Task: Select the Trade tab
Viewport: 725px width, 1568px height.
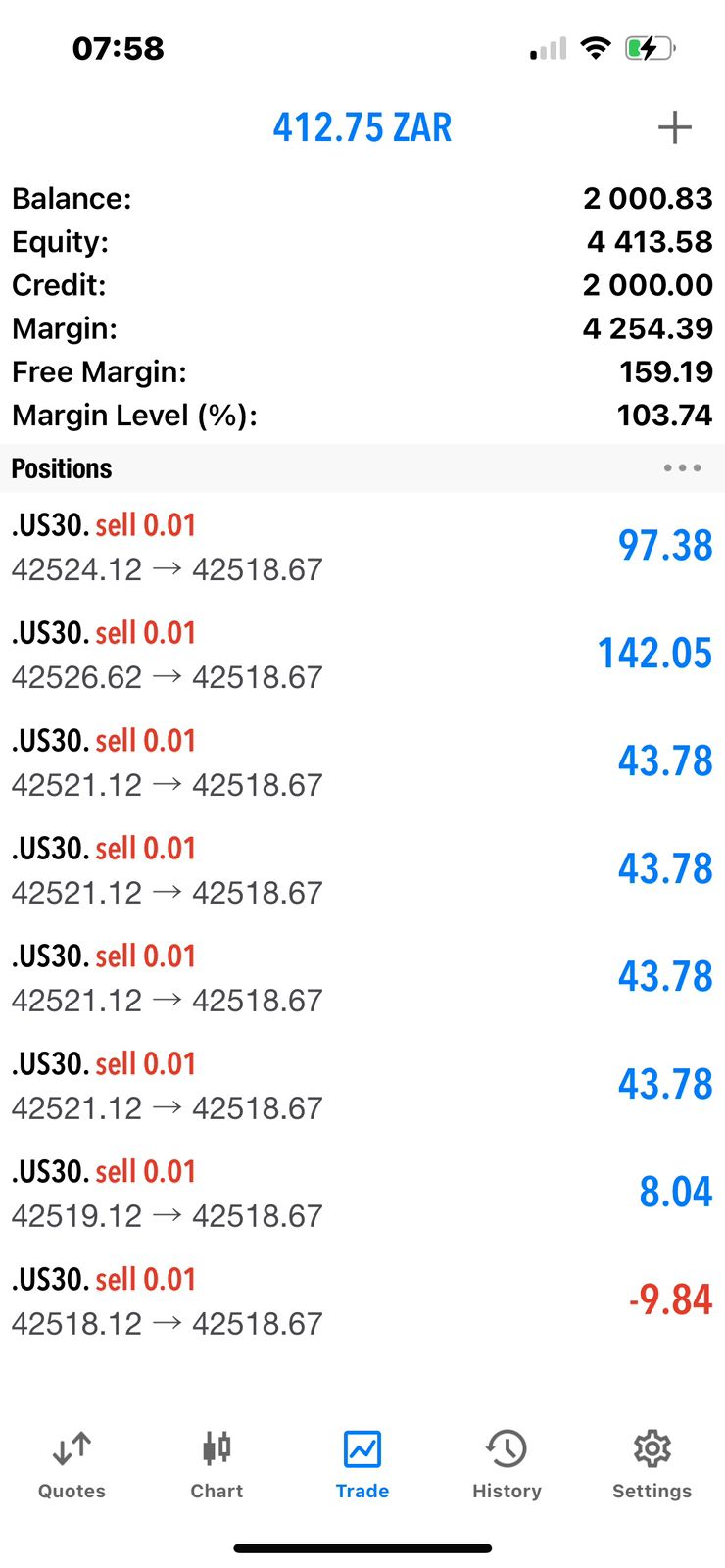Action: tap(362, 1465)
